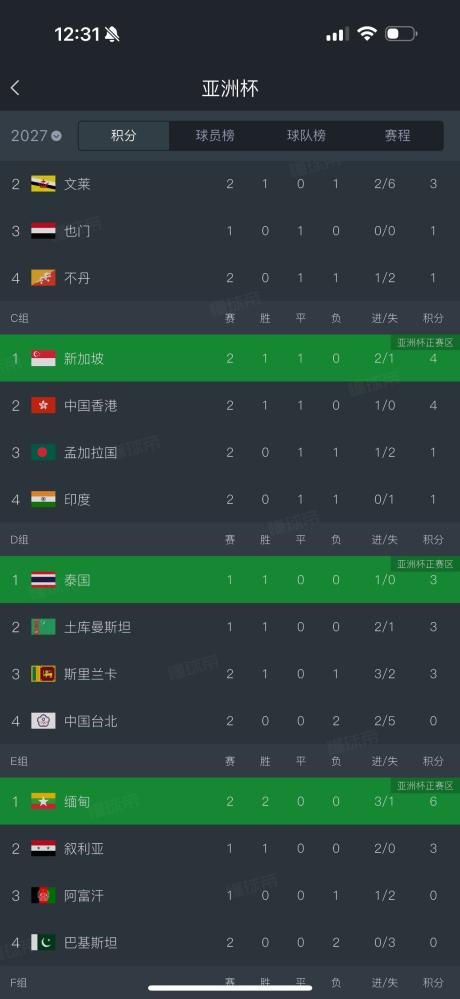The image size is (460, 999).
Task: Open team 土库曼斯坦 row
Action: (x=230, y=627)
